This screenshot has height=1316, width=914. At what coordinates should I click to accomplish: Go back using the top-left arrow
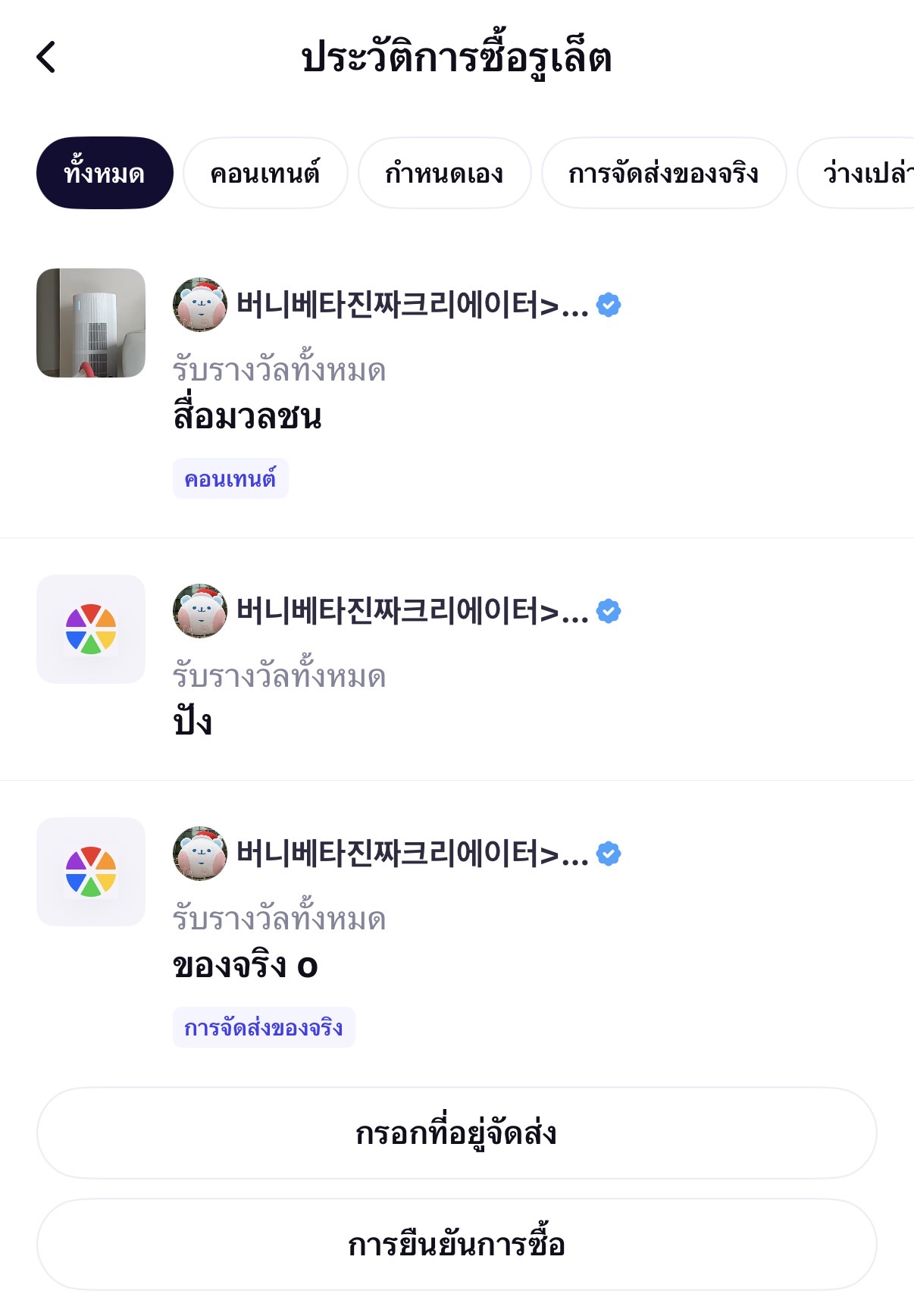[x=46, y=58]
